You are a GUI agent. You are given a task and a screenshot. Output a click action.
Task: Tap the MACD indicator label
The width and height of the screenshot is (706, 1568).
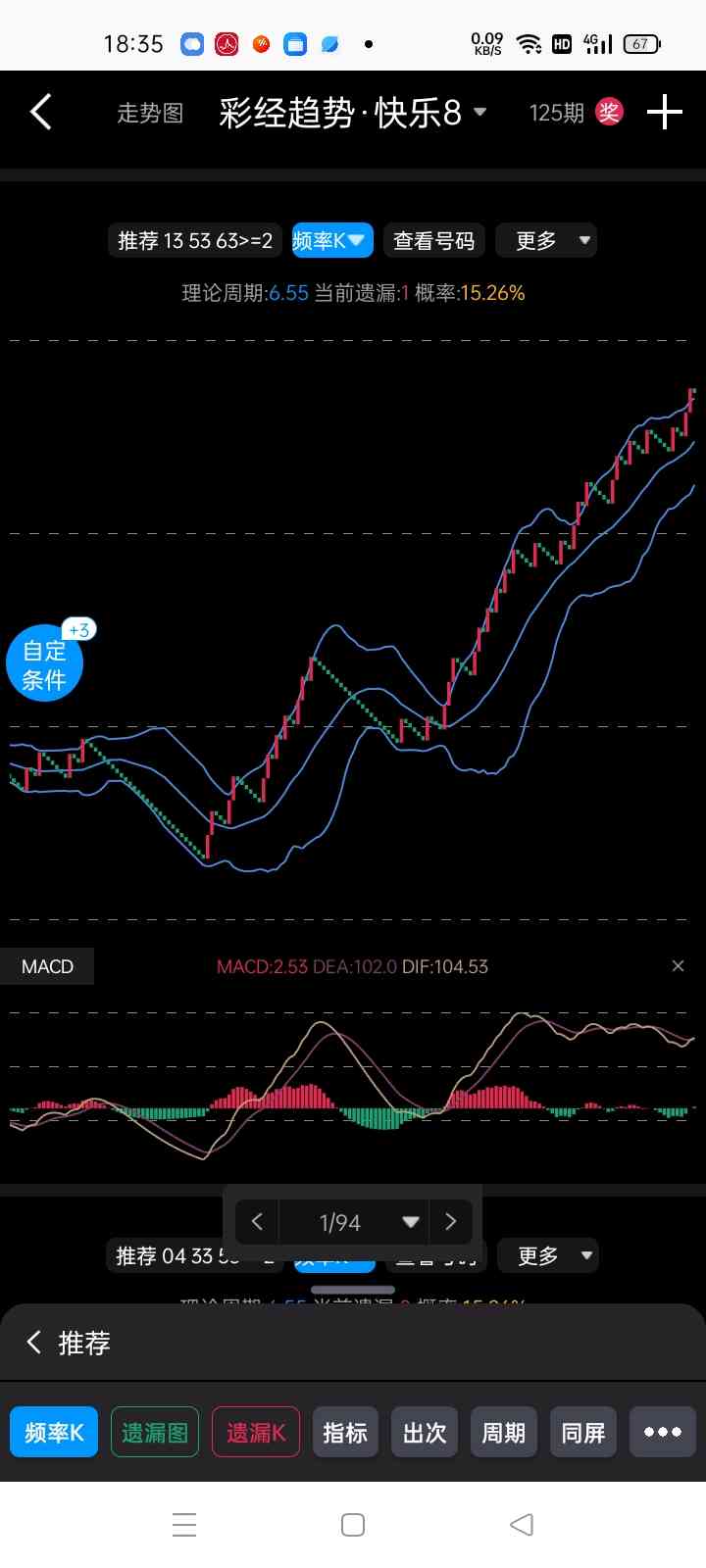[47, 966]
